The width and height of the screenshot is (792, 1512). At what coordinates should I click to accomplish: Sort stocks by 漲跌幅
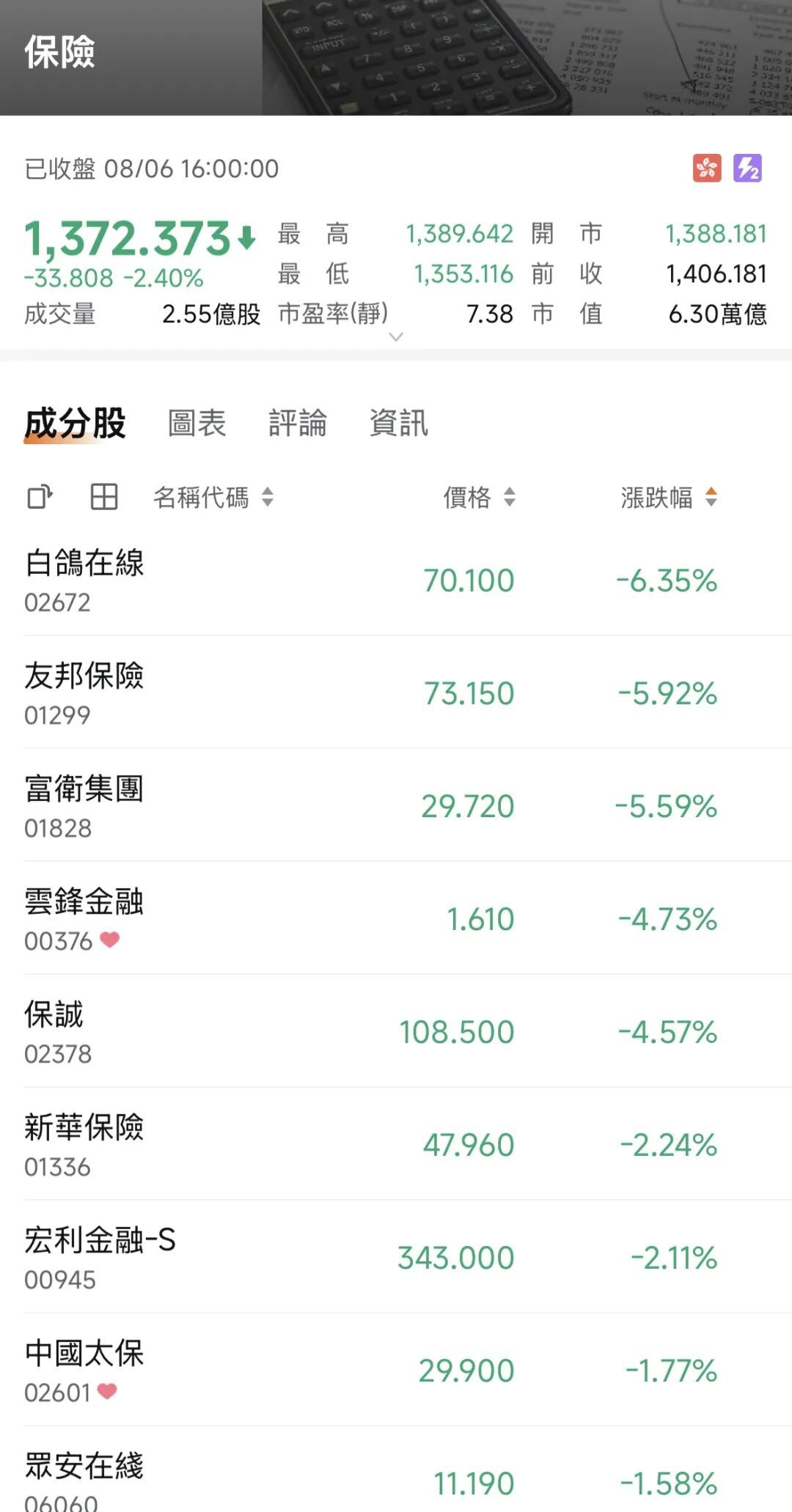669,498
